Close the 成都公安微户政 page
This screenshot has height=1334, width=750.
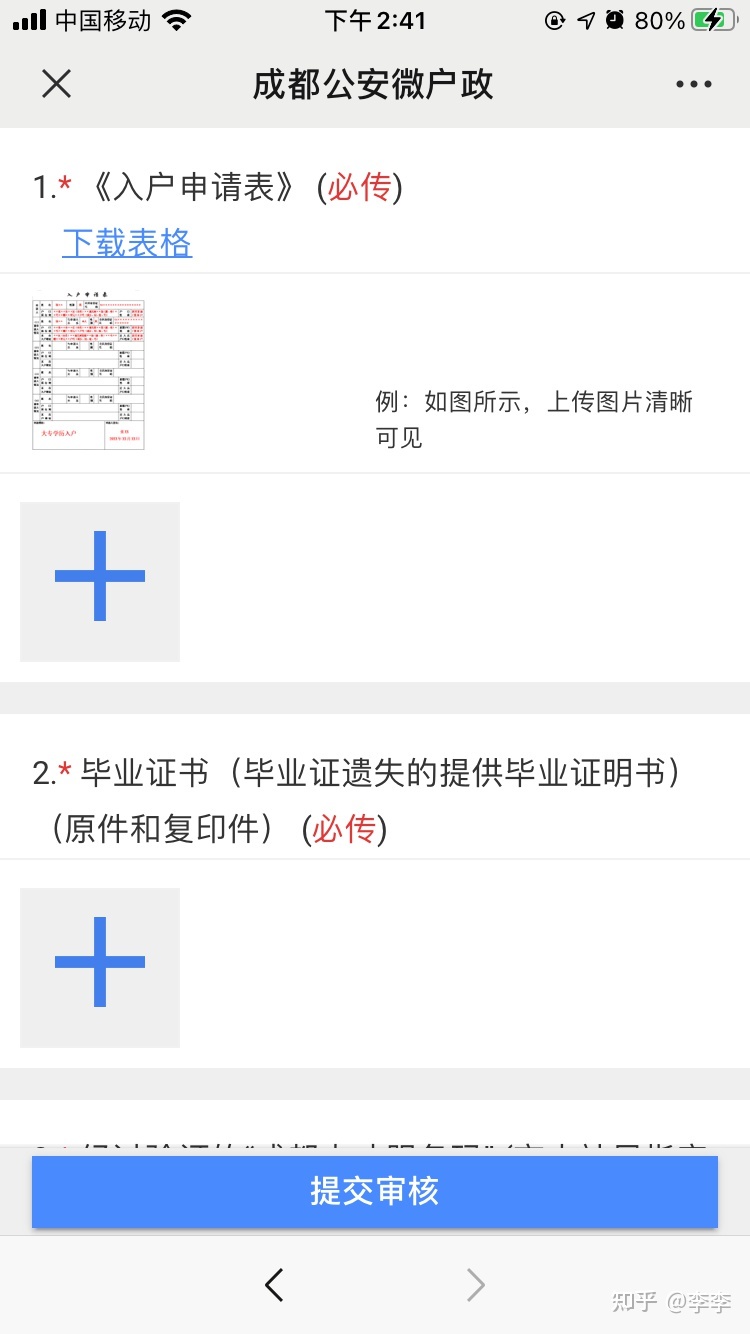(57, 85)
